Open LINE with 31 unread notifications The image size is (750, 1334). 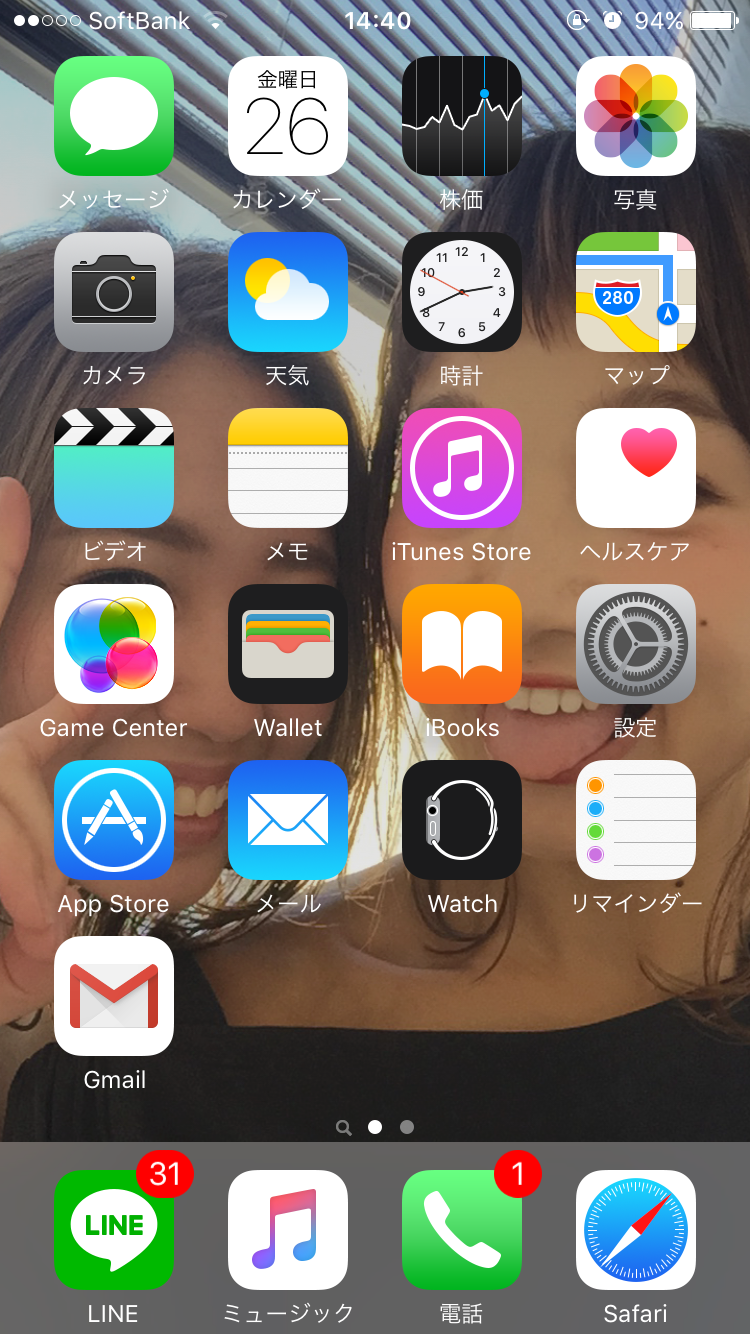click(x=114, y=1230)
